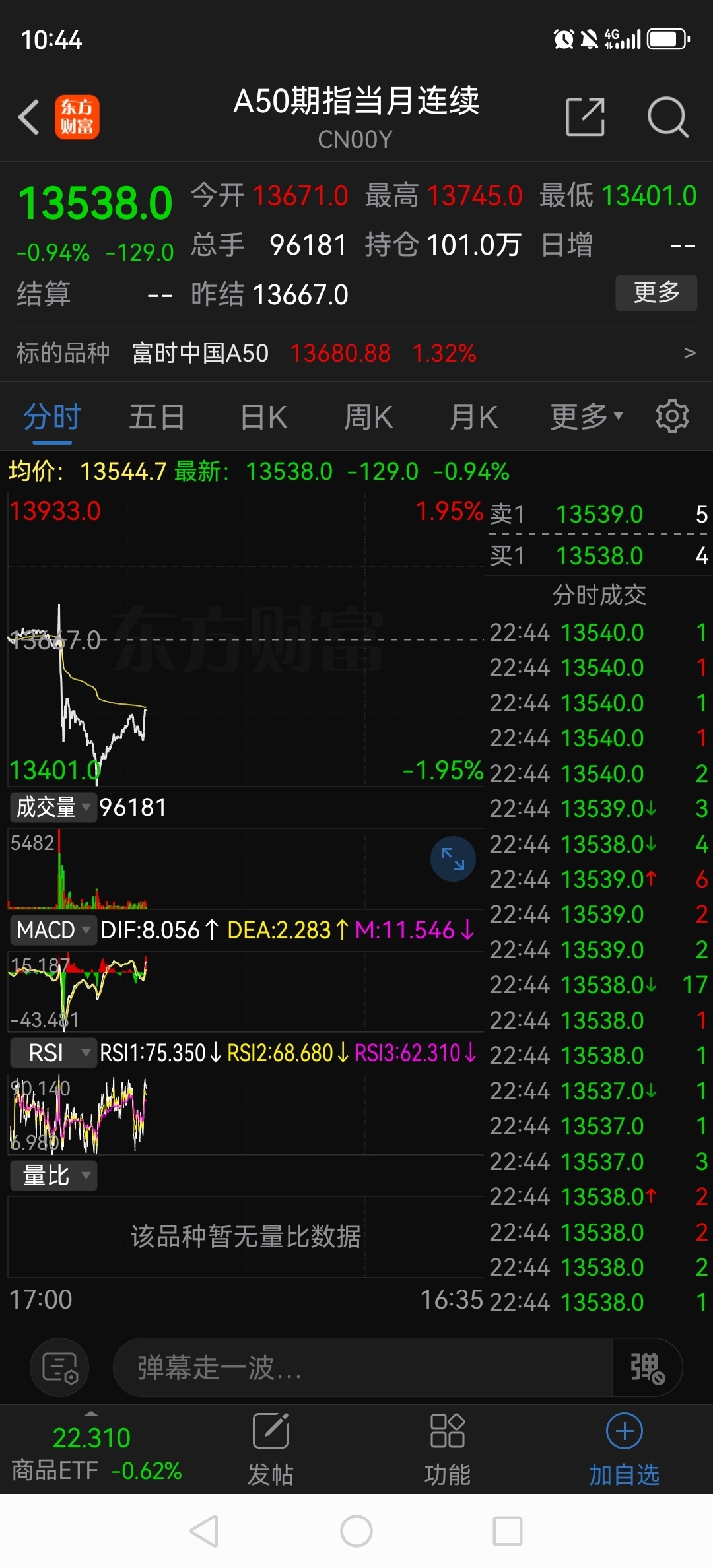Viewport: 713px width, 1568px height.
Task: Tap the 更多 quote details button
Action: click(656, 292)
